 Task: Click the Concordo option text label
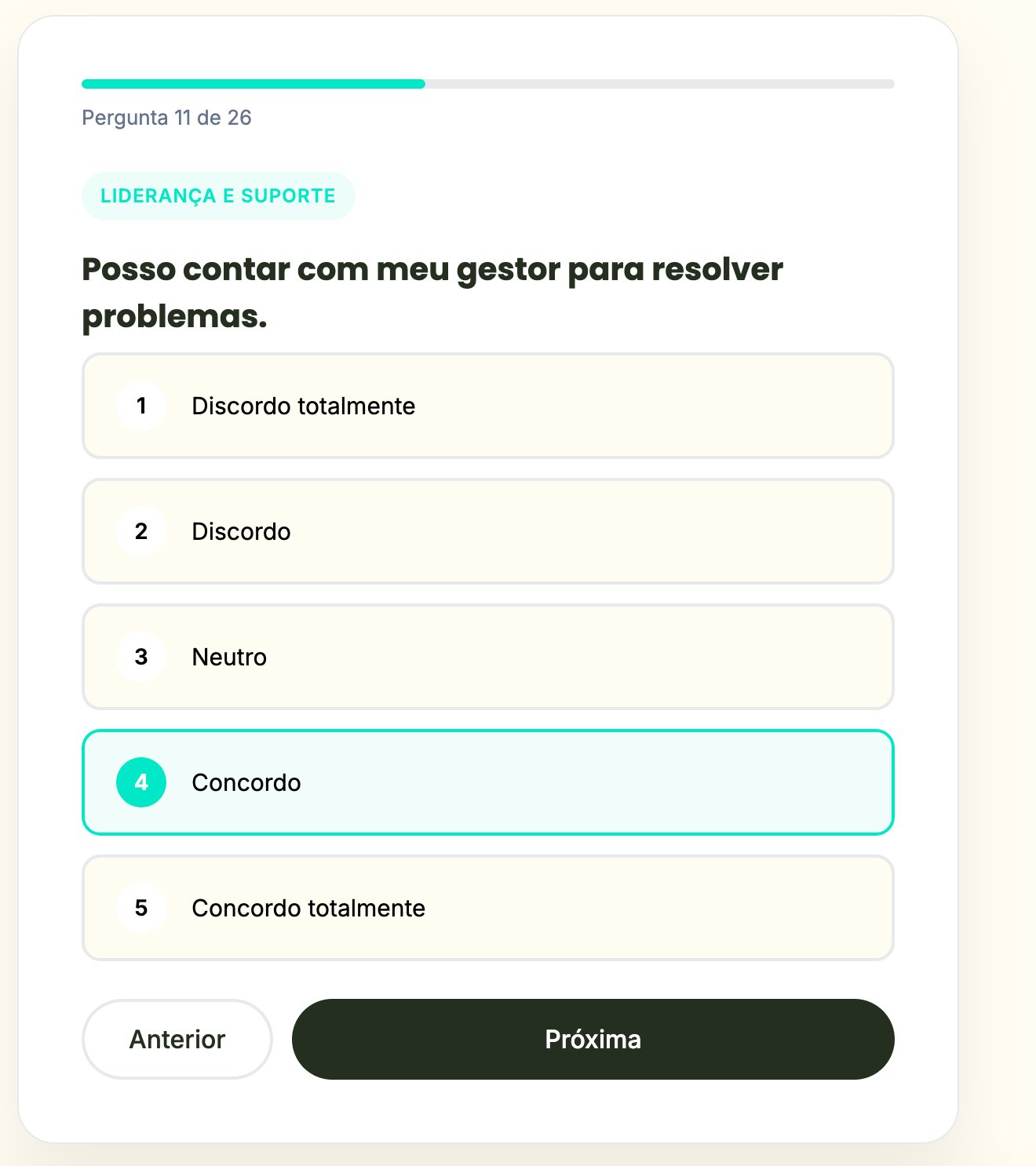pyautogui.click(x=247, y=782)
